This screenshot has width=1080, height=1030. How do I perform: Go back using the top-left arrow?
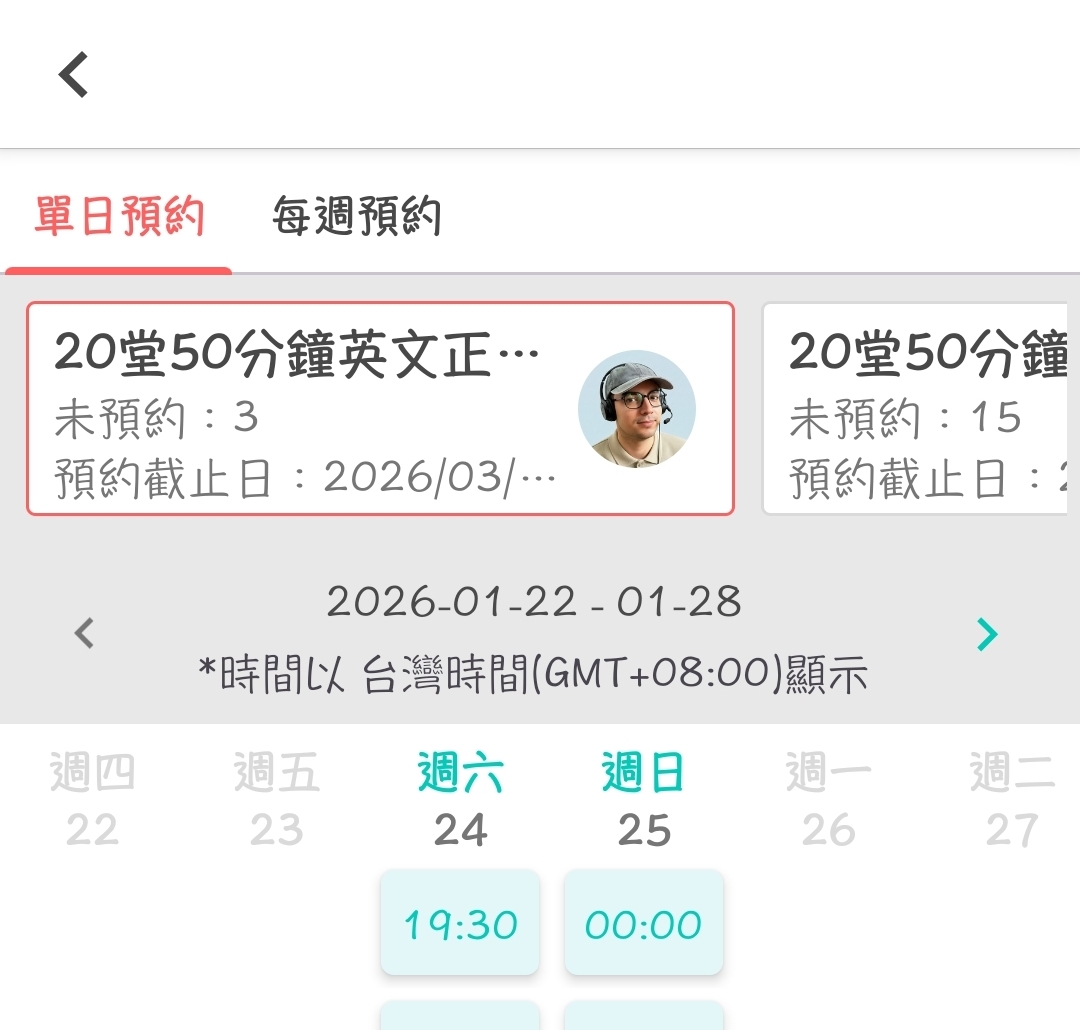point(74,75)
